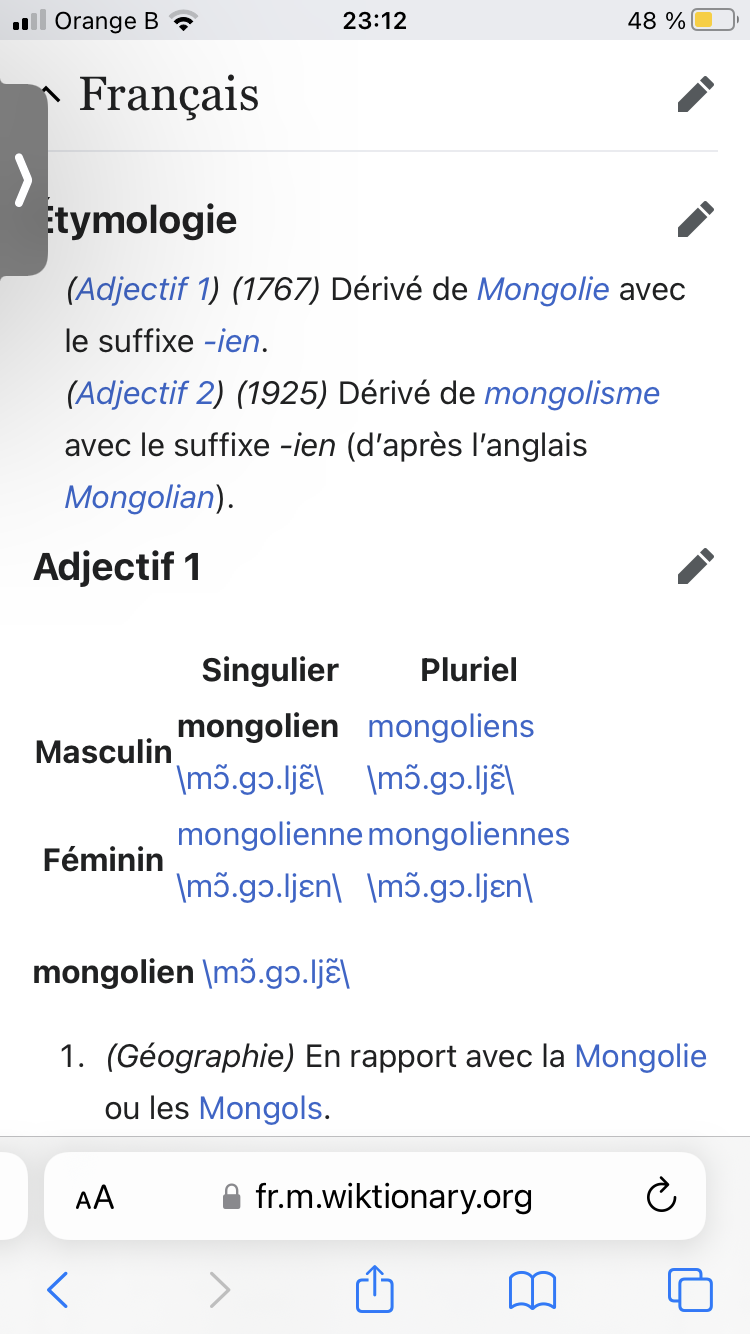Open the Mongolian English word link
750x1334 pixels.
(x=139, y=497)
